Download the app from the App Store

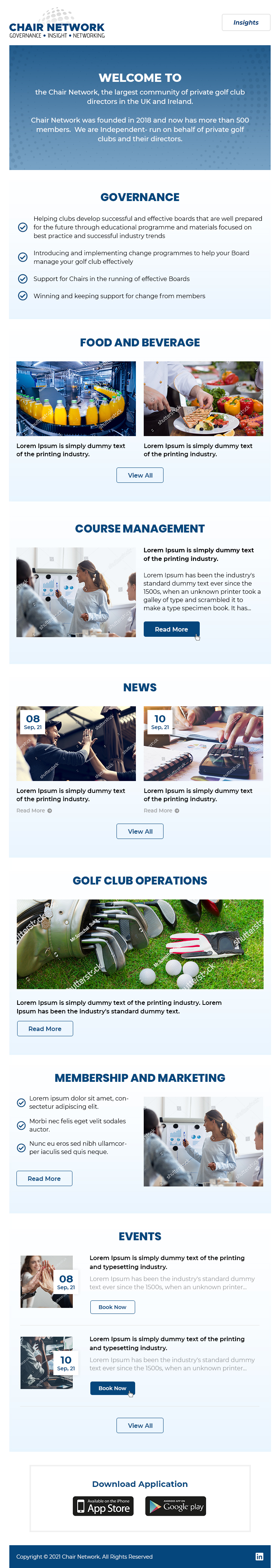(103, 1506)
